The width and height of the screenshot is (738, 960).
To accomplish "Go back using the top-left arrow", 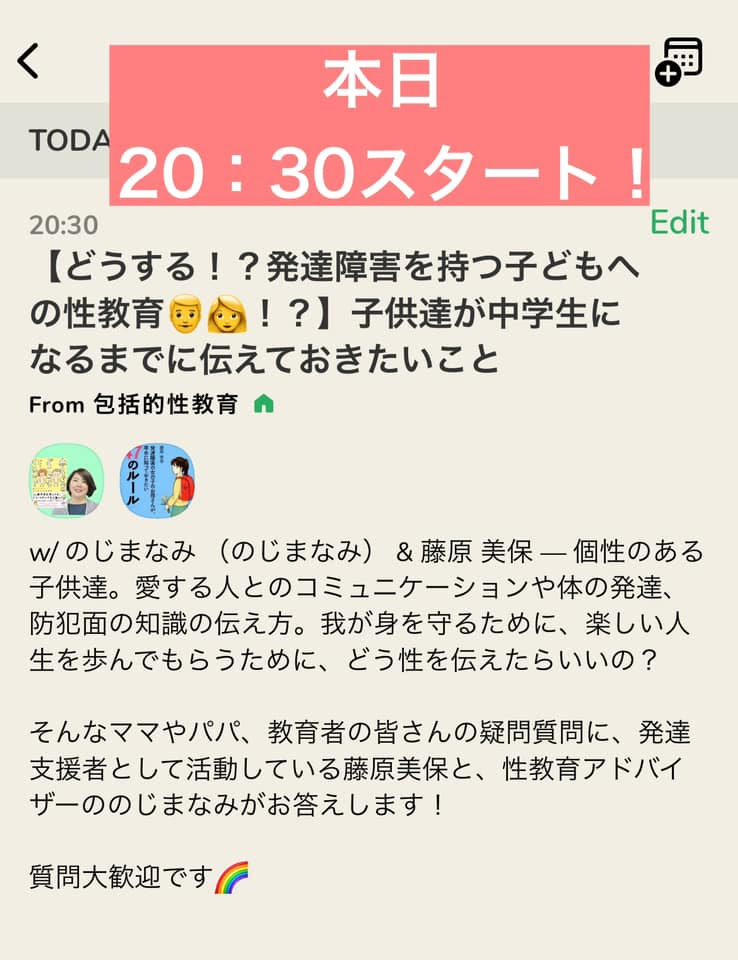I will [29, 61].
